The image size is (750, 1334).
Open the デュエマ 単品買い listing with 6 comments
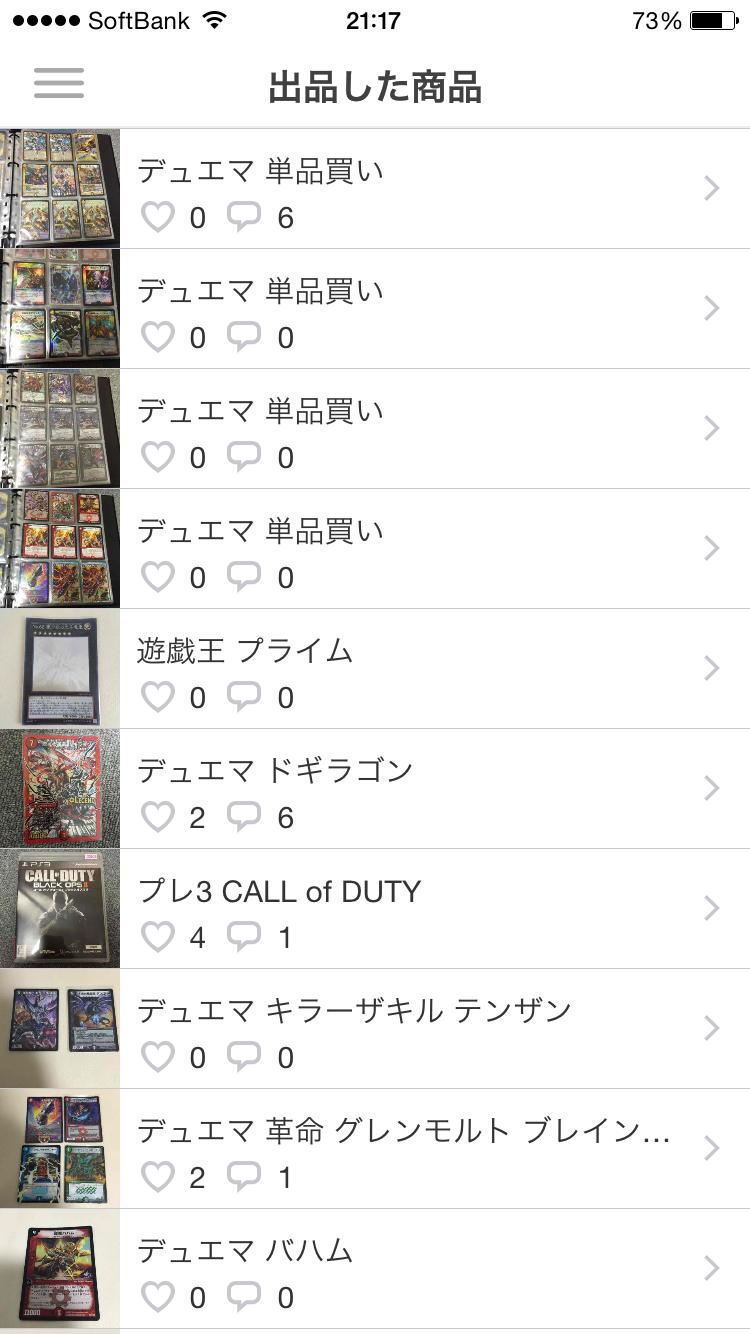400,189
